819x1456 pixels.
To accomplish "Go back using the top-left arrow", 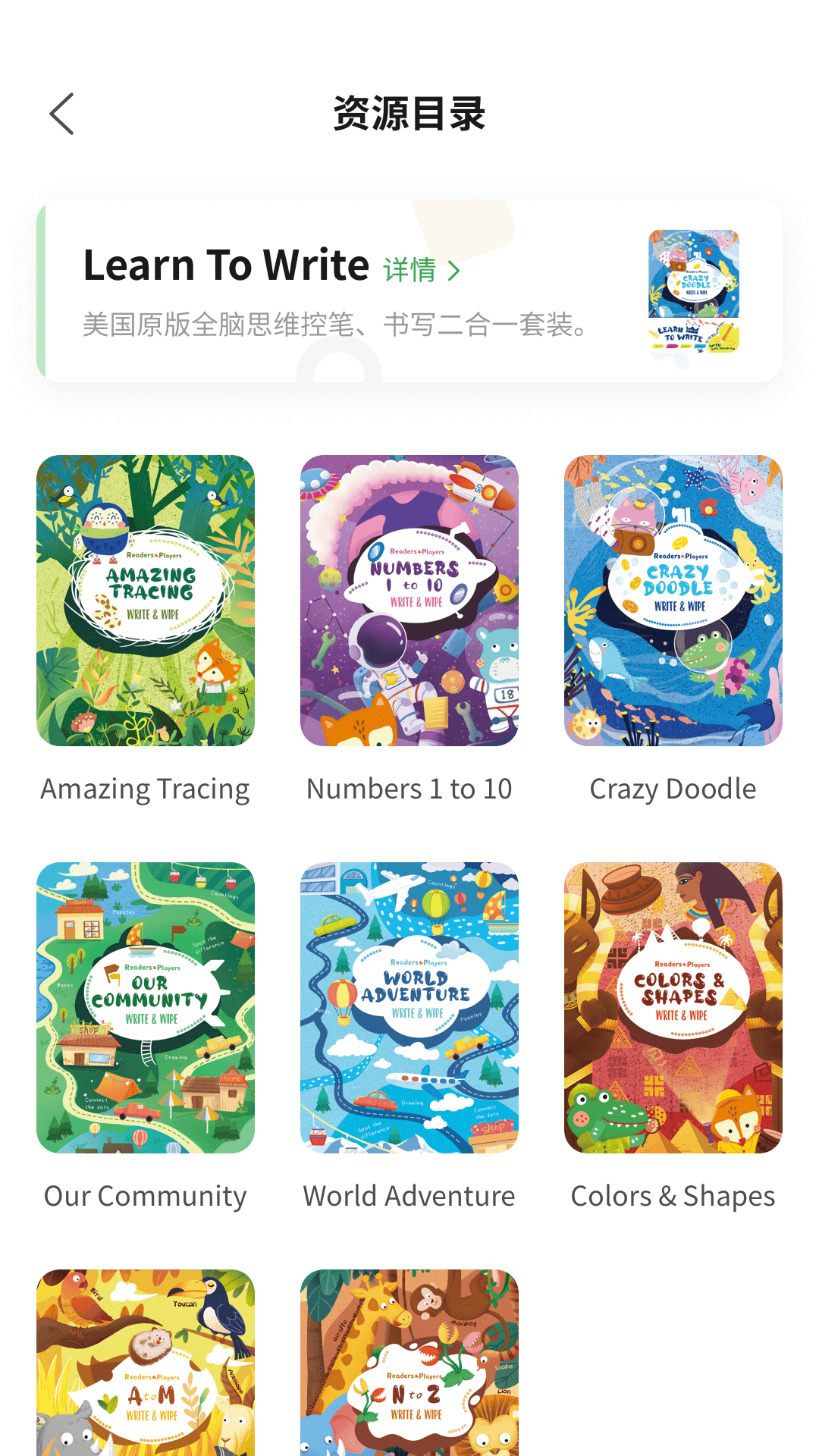I will 62,114.
